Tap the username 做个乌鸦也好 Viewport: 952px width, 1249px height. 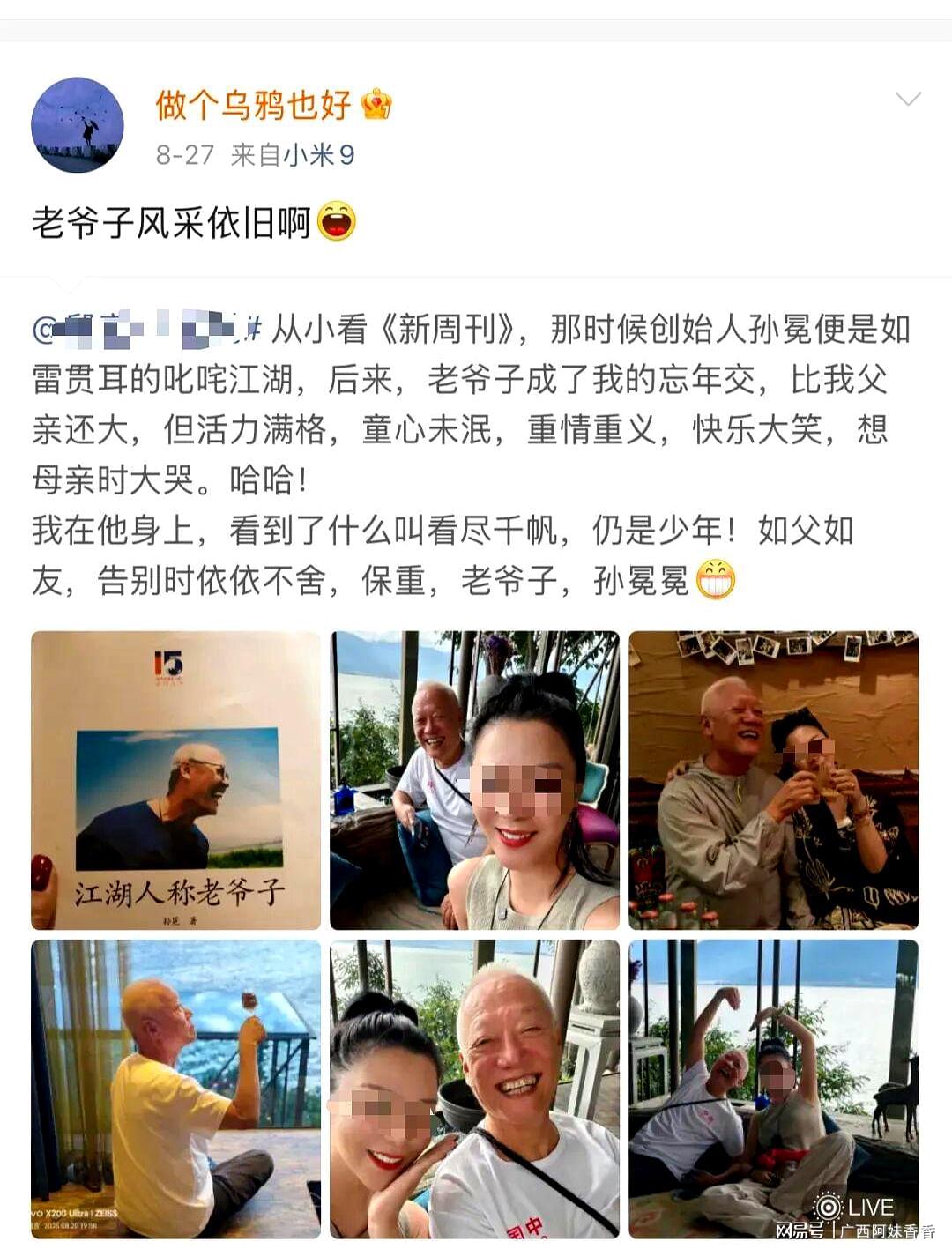tap(253, 105)
